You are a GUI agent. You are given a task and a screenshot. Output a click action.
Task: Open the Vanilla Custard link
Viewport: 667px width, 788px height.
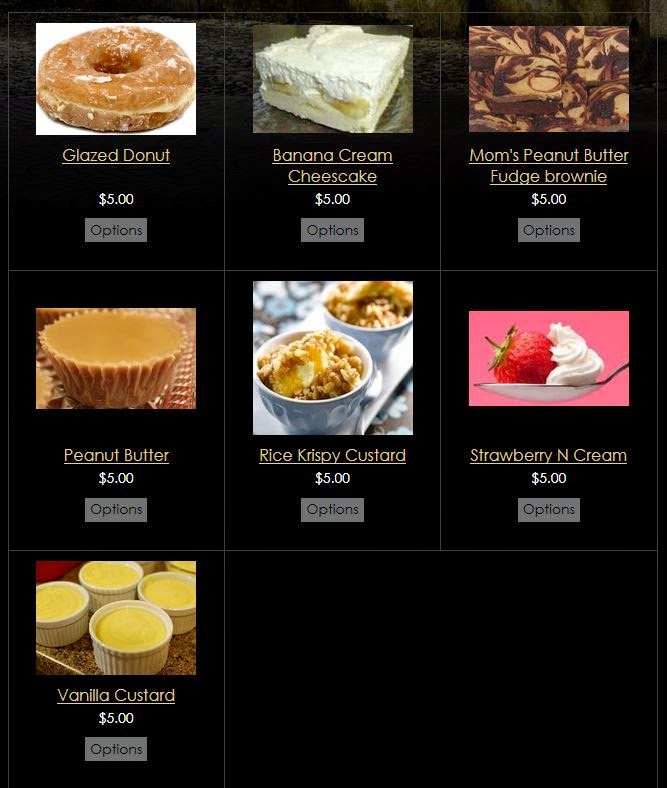click(x=116, y=695)
